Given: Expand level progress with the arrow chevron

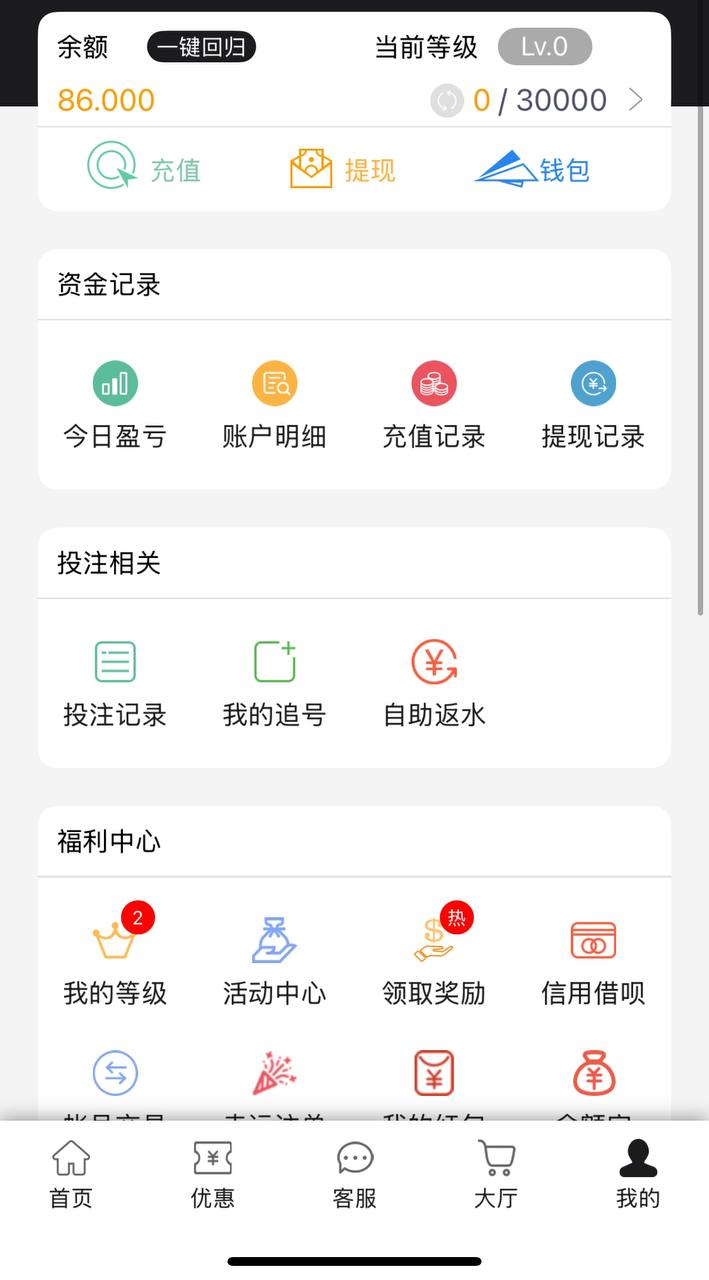Looking at the screenshot, I should [x=635, y=100].
